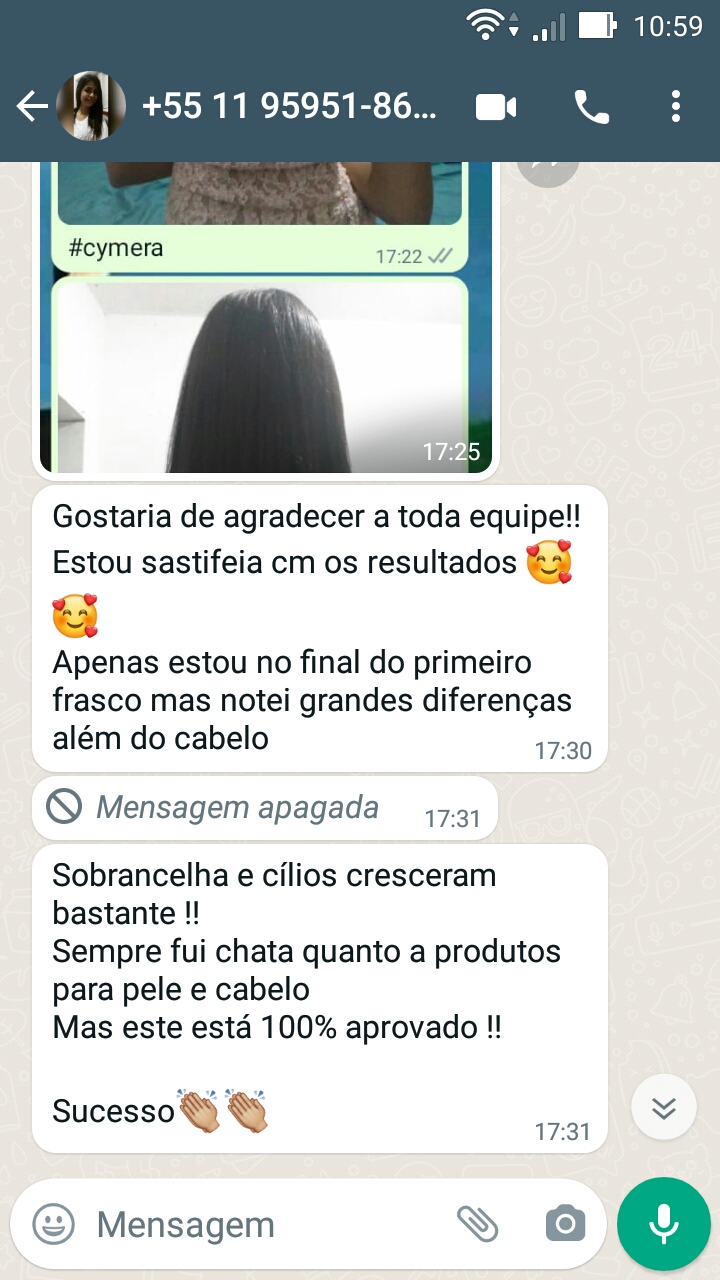Image resolution: width=720 pixels, height=1280 pixels.
Task: Start a voice call
Action: 592,107
